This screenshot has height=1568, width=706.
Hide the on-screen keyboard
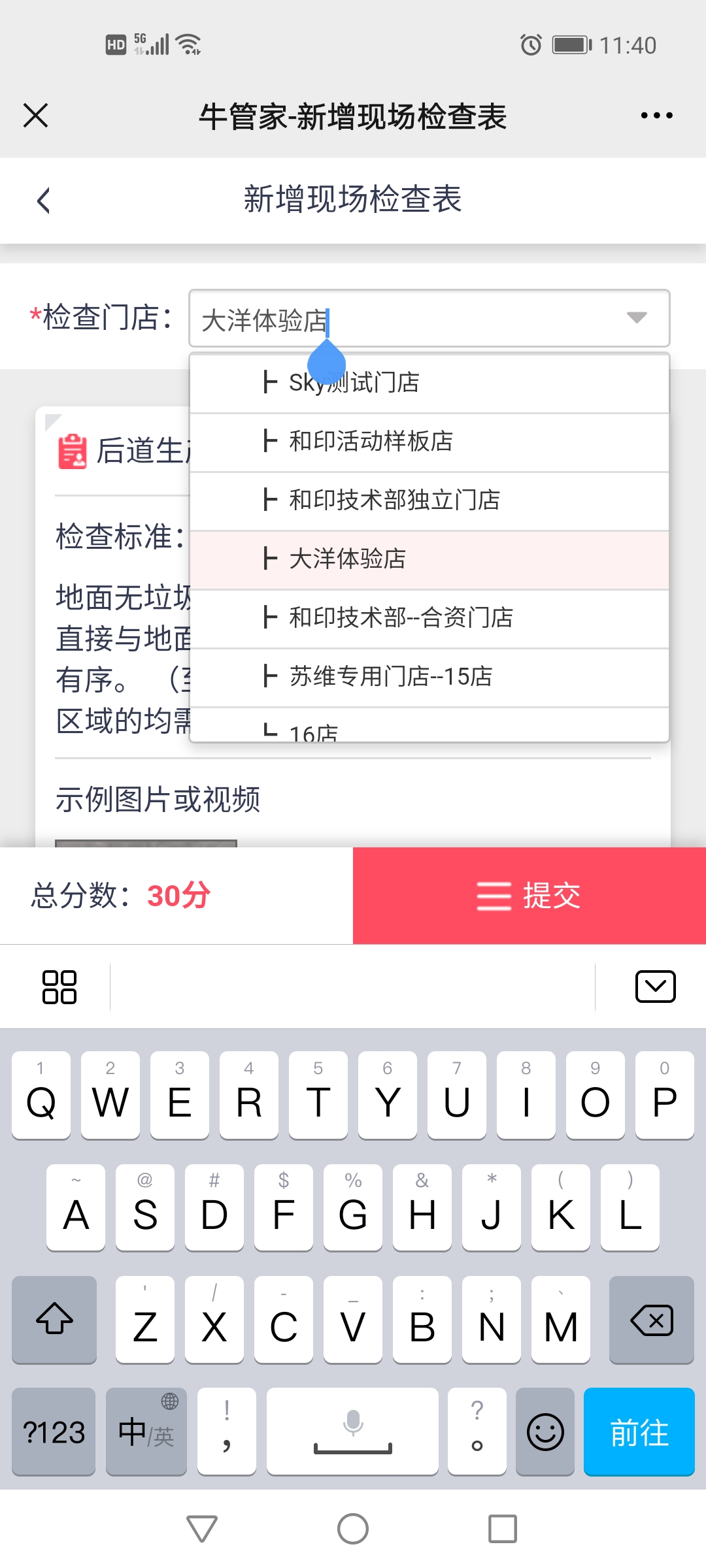click(x=655, y=987)
